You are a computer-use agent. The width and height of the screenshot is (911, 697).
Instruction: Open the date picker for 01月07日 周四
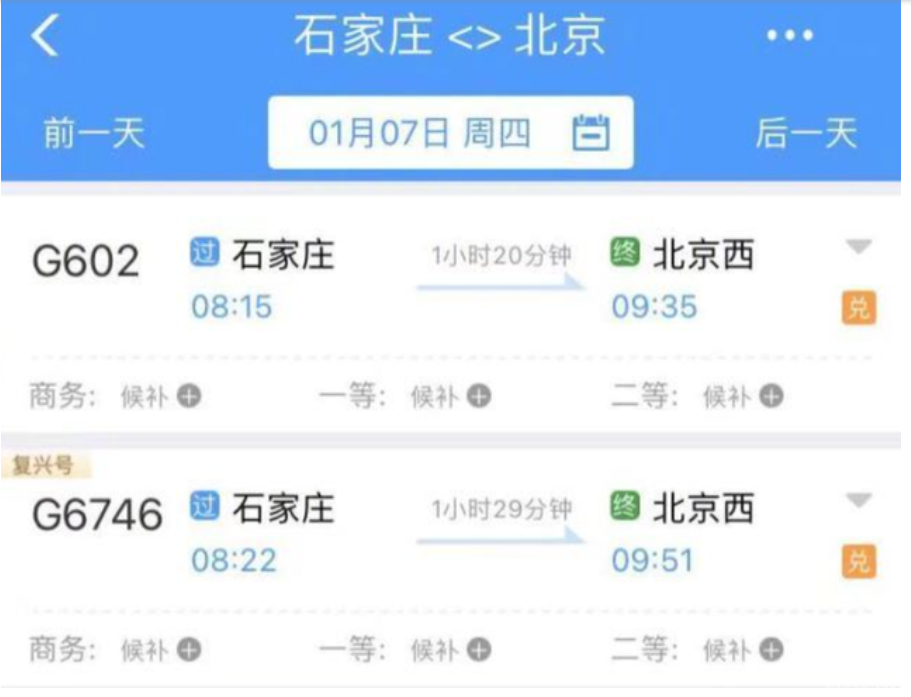pyautogui.click(x=450, y=133)
